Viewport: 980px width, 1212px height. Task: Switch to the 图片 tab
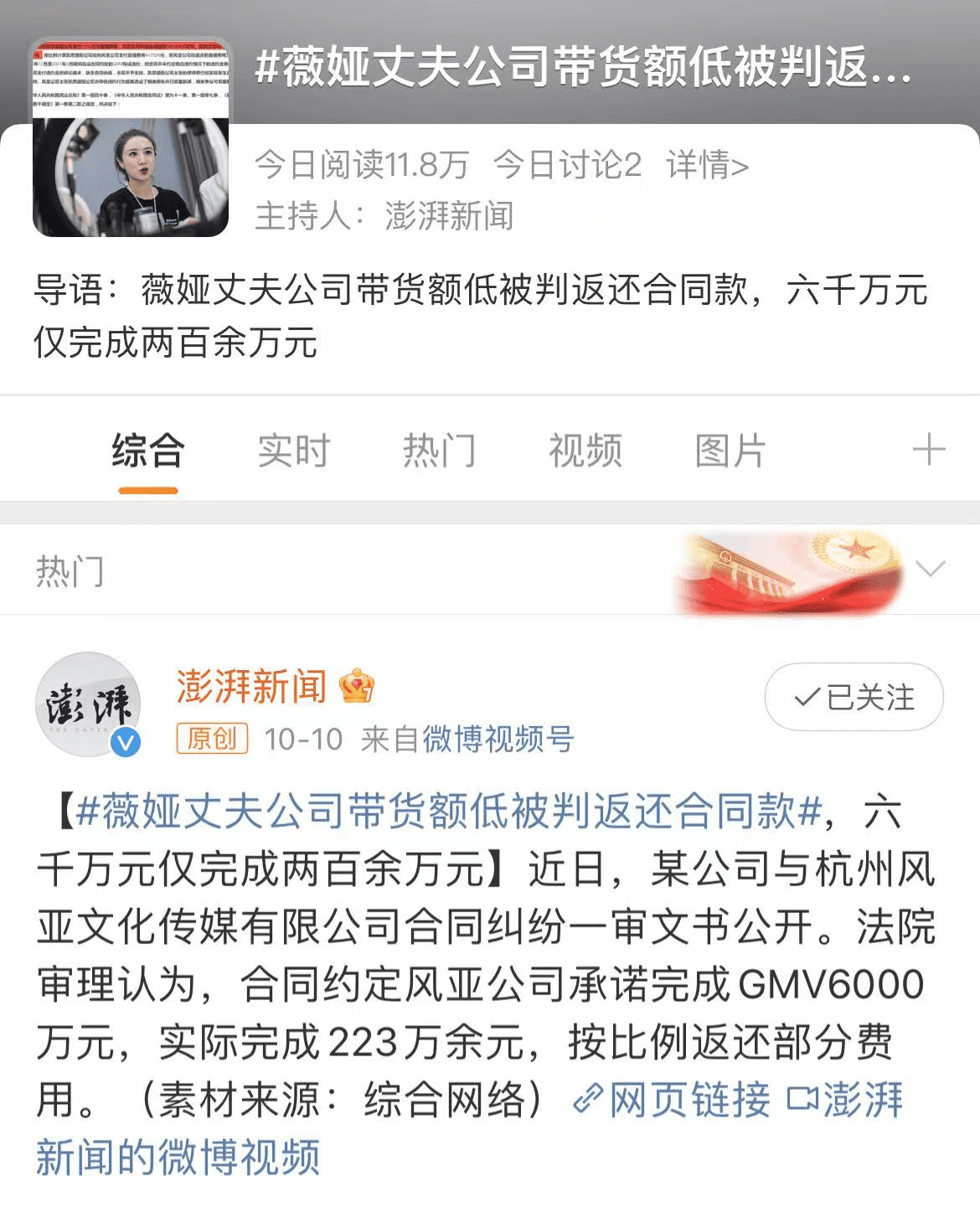tap(730, 451)
